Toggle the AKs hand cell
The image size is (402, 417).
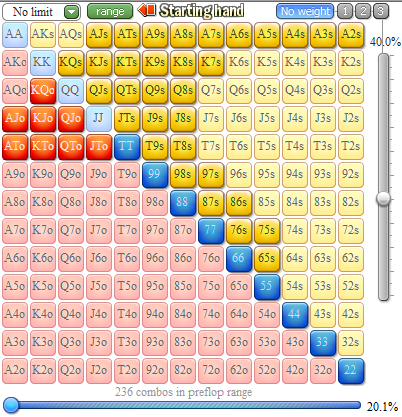tap(43, 34)
